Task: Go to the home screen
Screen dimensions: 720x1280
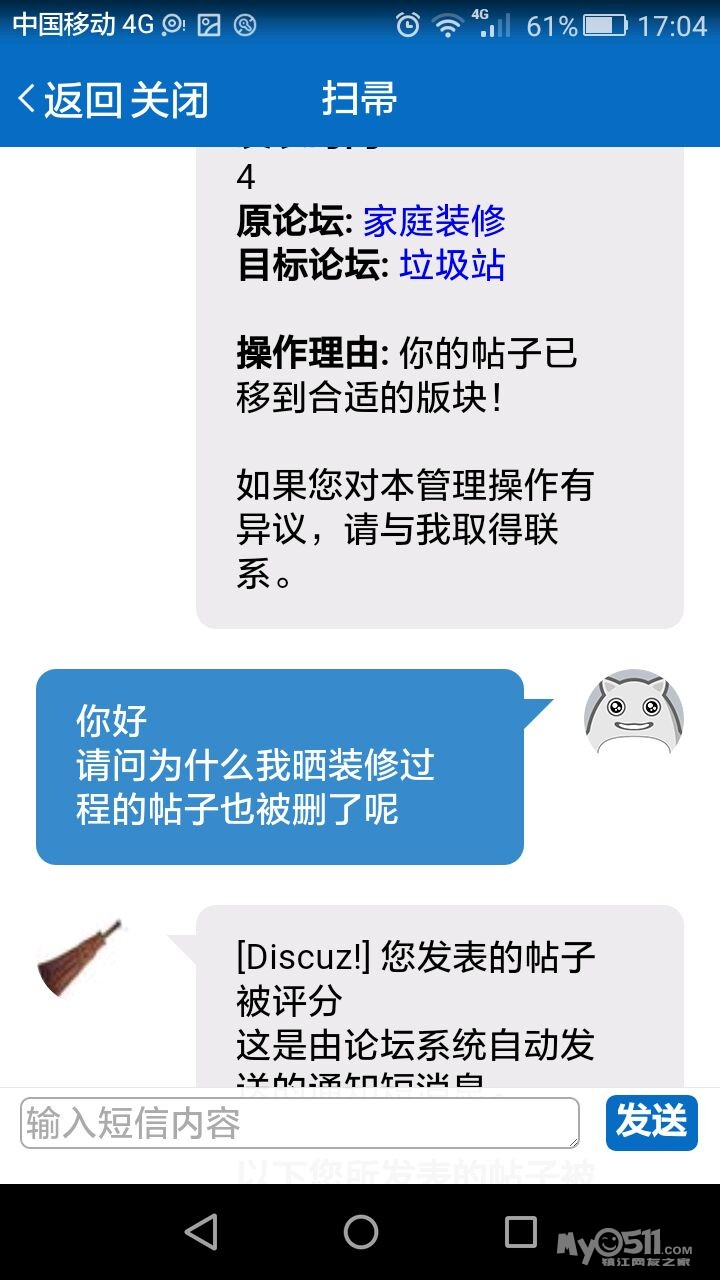Action: (x=360, y=1232)
